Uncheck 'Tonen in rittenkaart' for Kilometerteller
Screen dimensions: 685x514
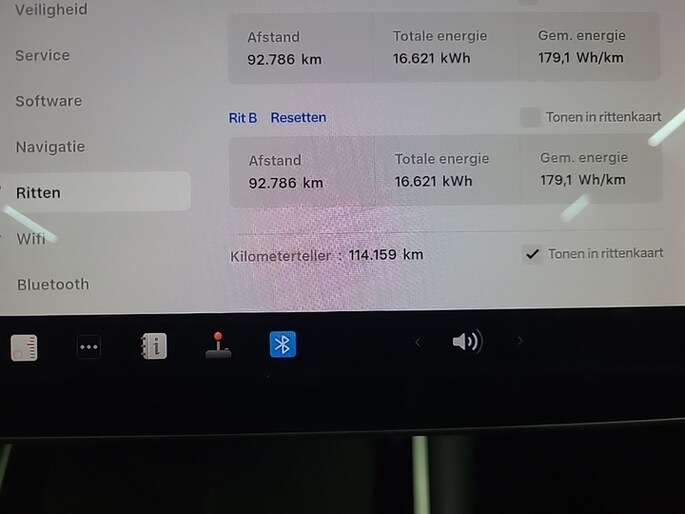[x=532, y=254]
